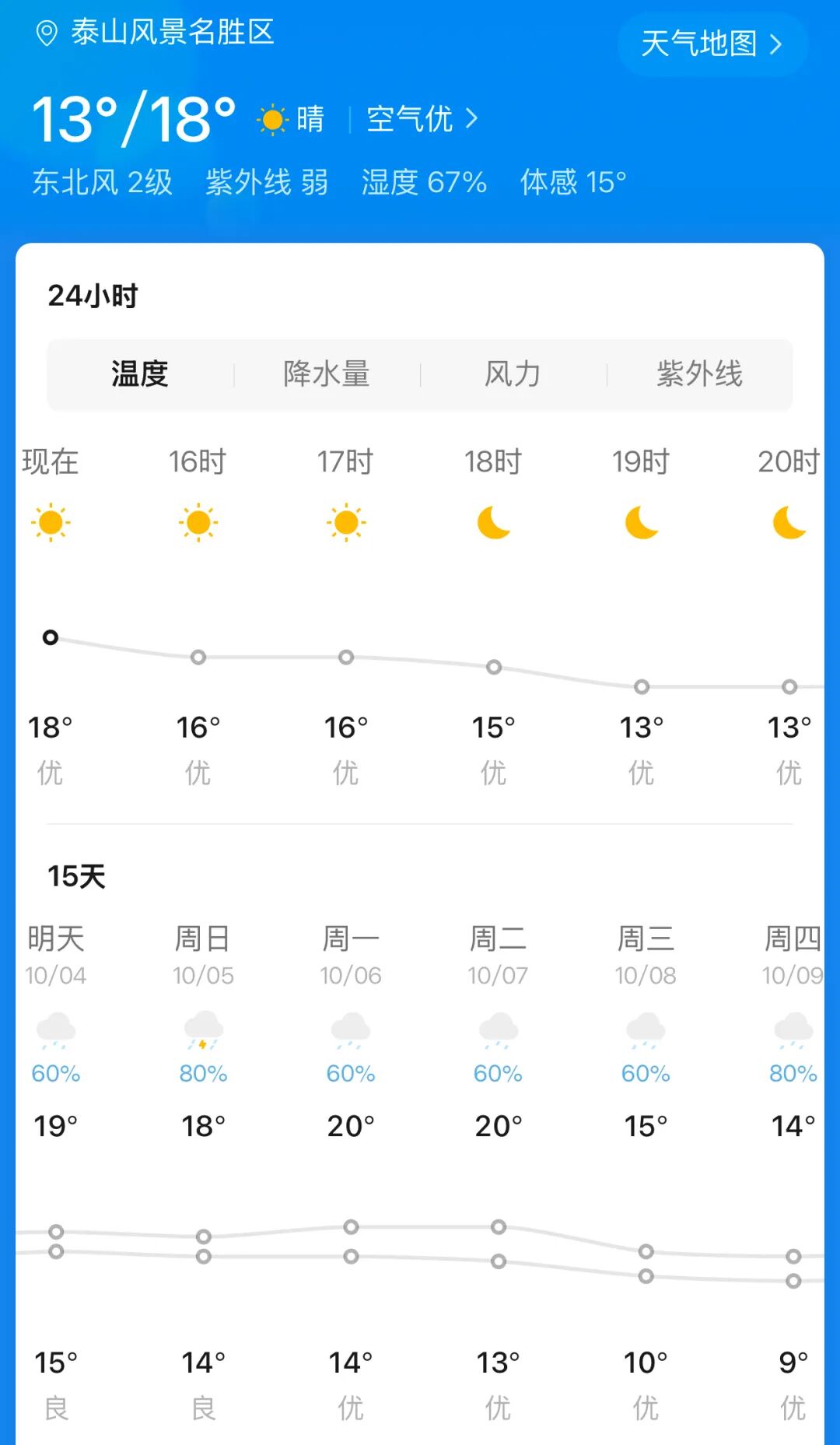840x1445 pixels.
Task: Open 周一 10/06 daily forecast
Action: (351, 955)
